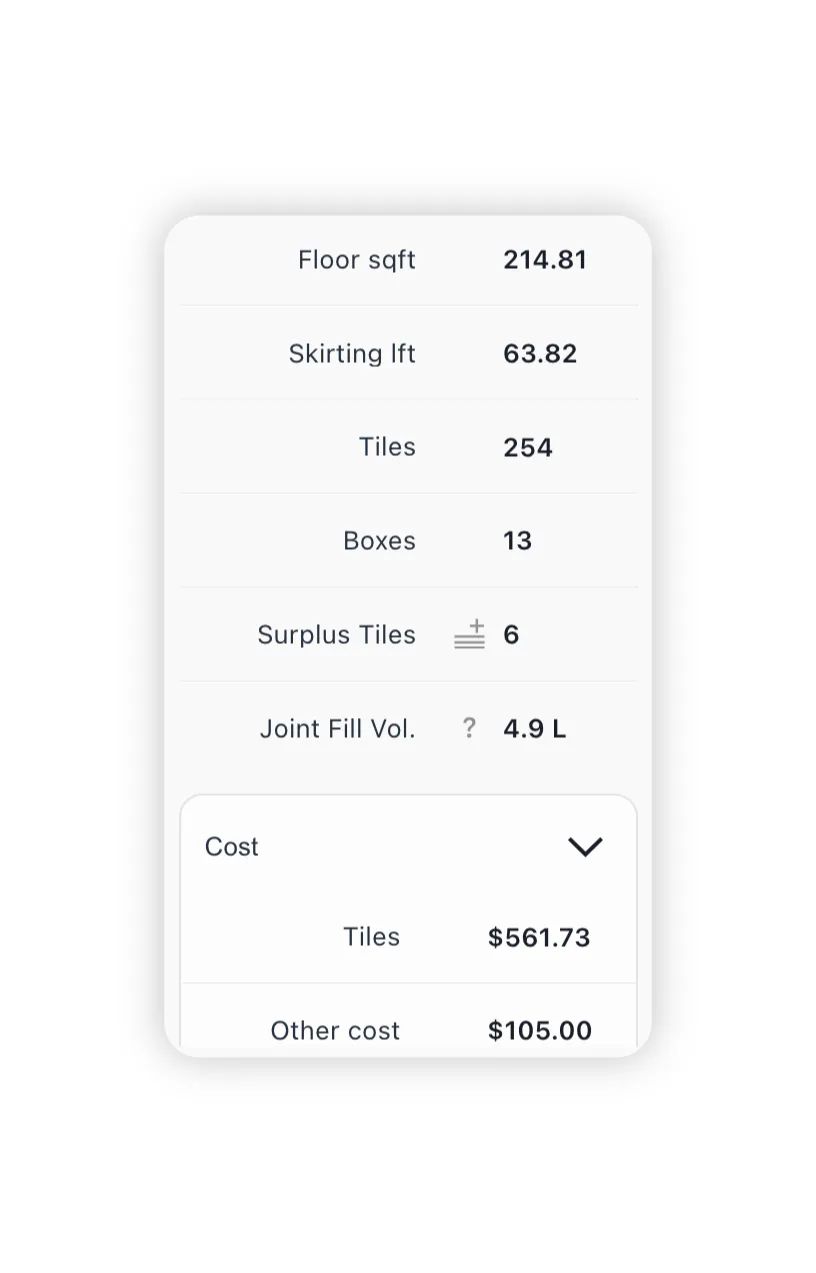Select the Skirting lft label
The height and width of the screenshot is (1273, 816).
(352, 353)
